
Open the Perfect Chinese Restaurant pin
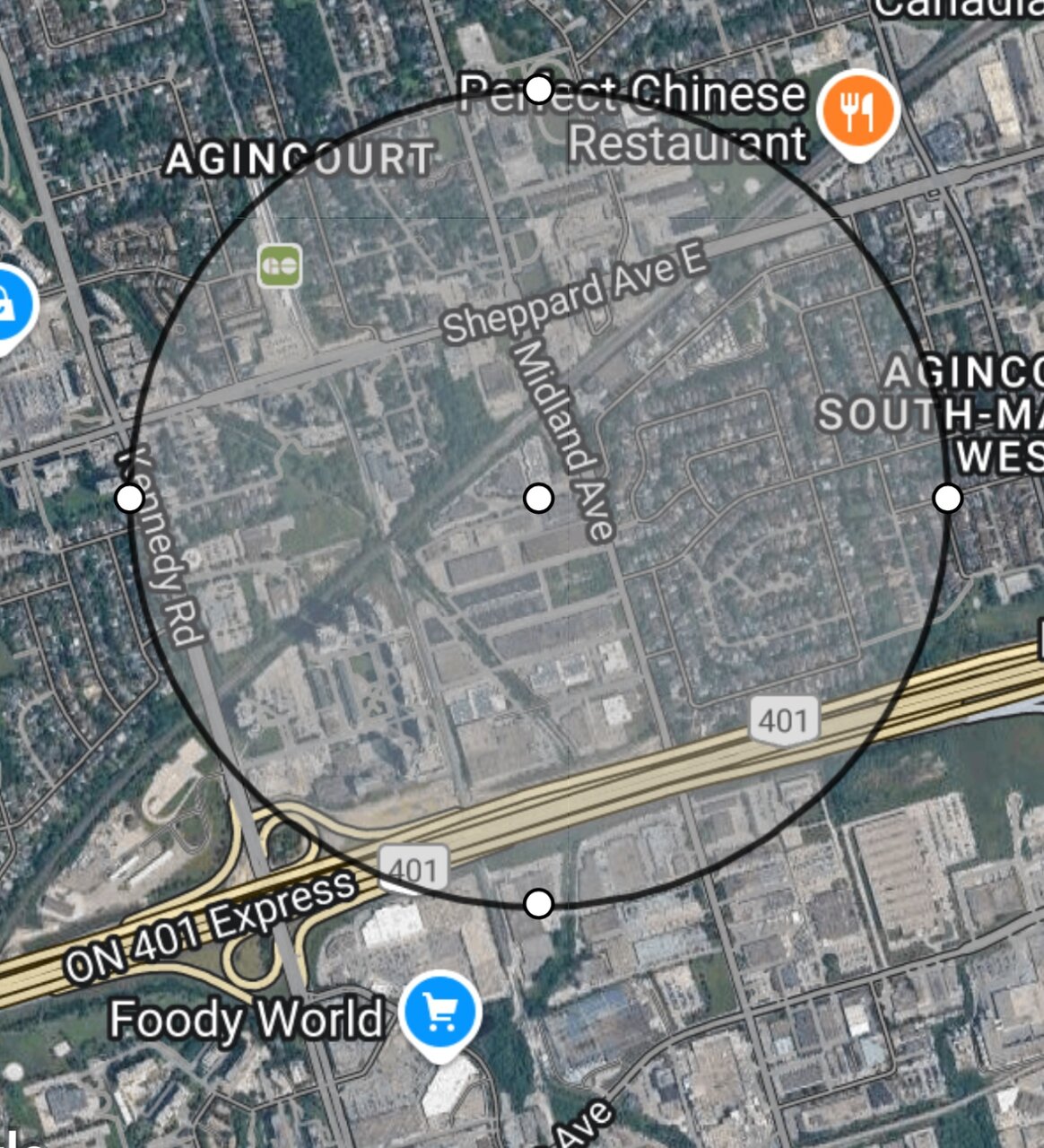click(857, 111)
